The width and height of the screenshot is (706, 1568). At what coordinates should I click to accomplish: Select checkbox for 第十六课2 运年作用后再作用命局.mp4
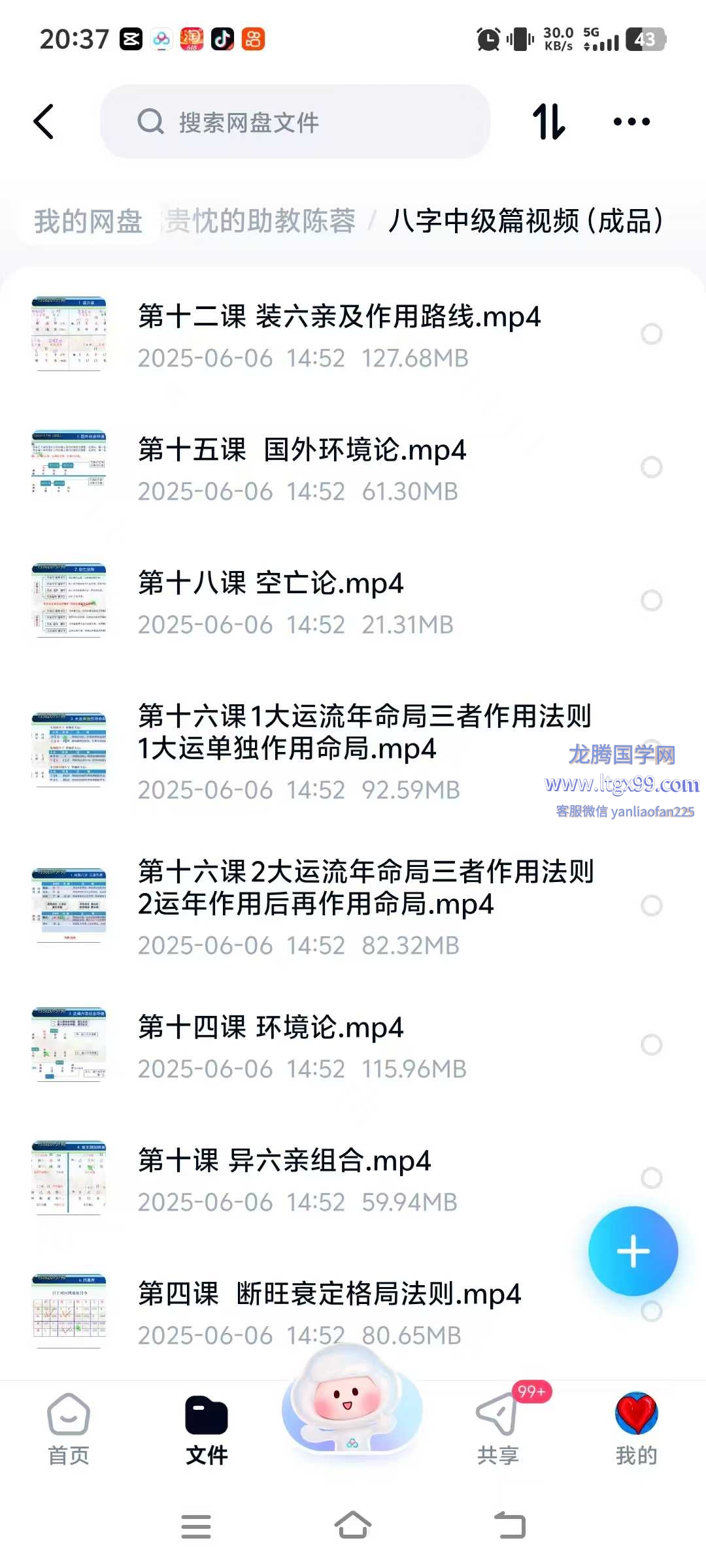(x=651, y=906)
